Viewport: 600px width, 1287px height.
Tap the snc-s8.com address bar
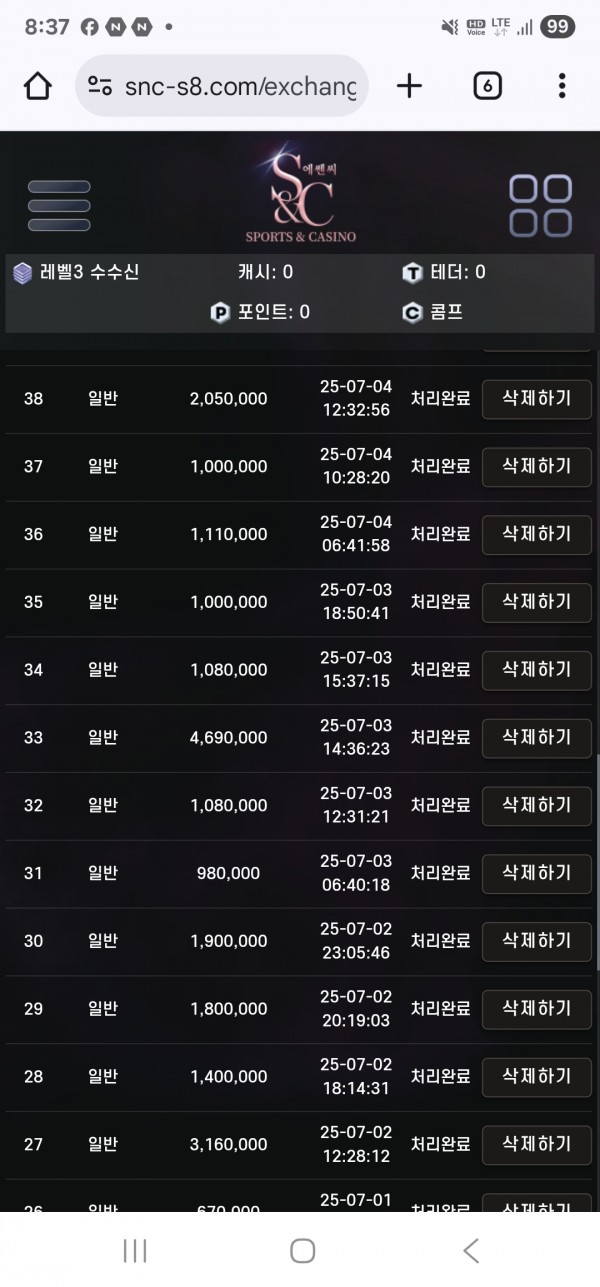[x=222, y=87]
